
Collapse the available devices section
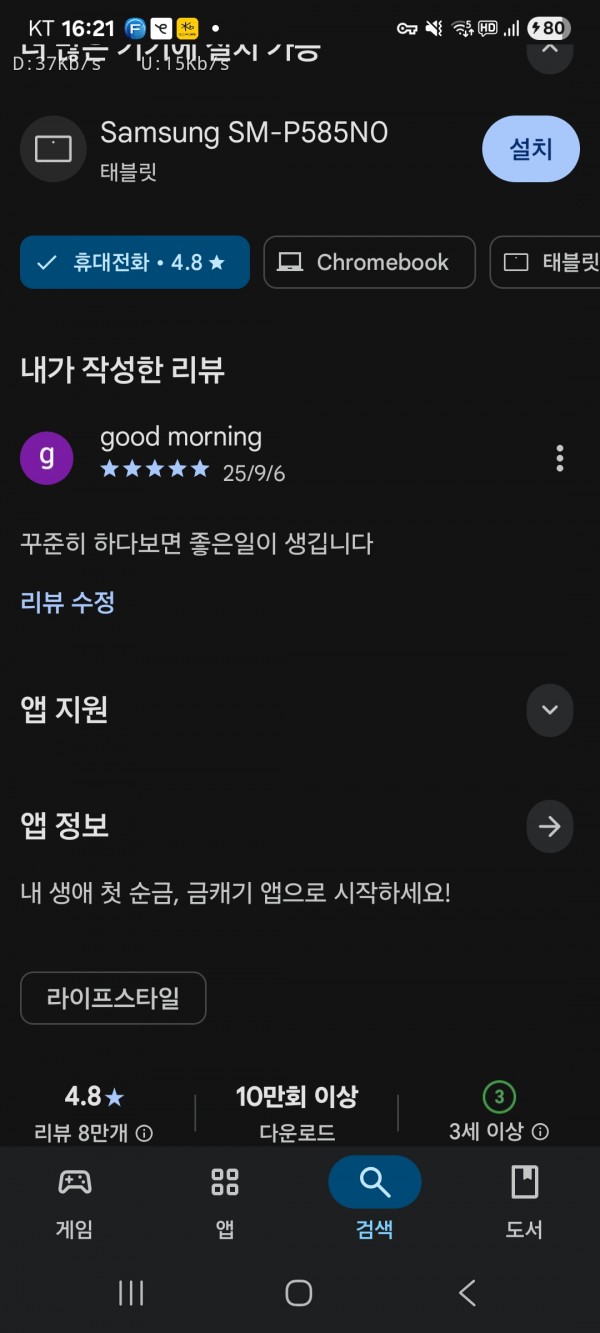click(550, 48)
